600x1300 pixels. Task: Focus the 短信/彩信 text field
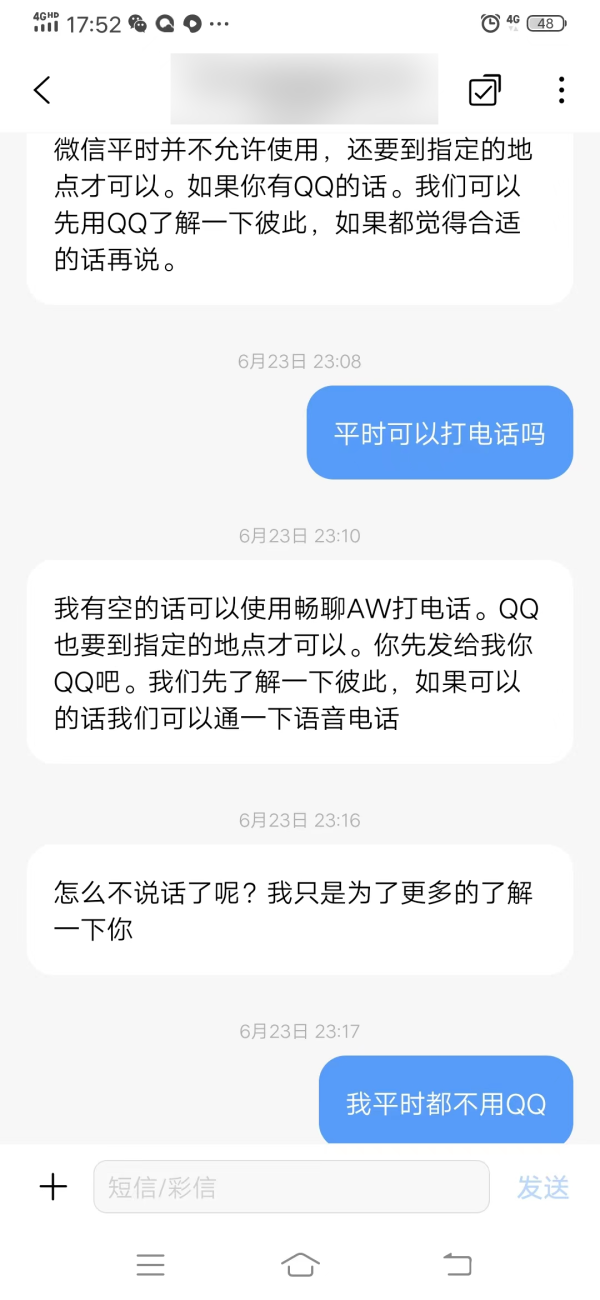coord(291,1187)
